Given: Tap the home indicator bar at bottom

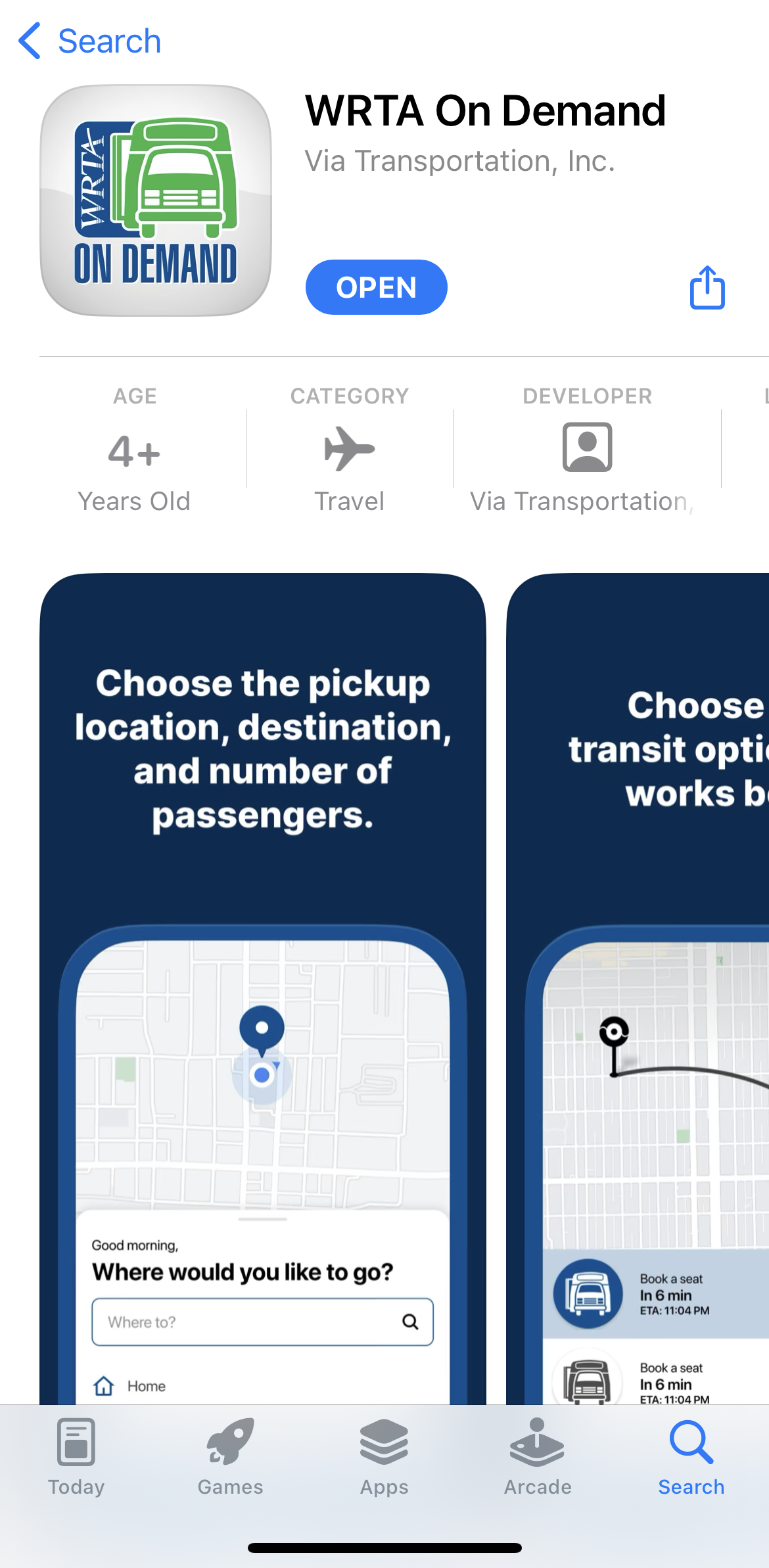Looking at the screenshot, I should coord(384,1548).
